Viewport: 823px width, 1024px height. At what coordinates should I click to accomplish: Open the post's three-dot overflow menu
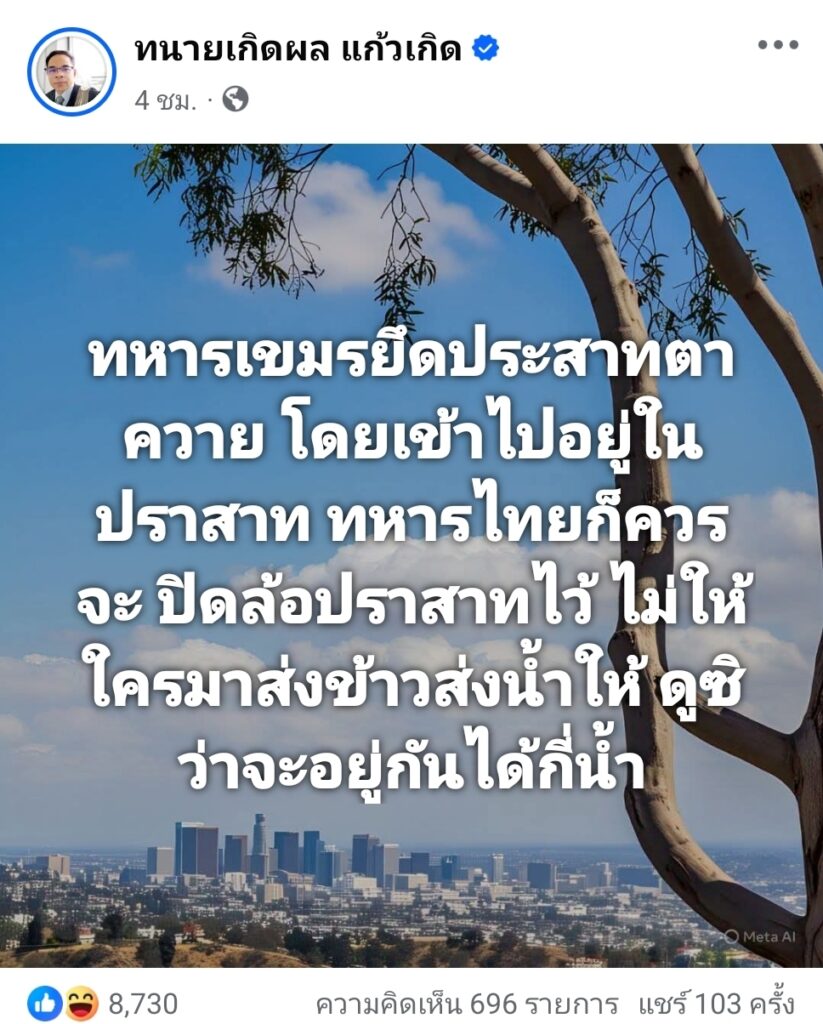(x=777, y=45)
